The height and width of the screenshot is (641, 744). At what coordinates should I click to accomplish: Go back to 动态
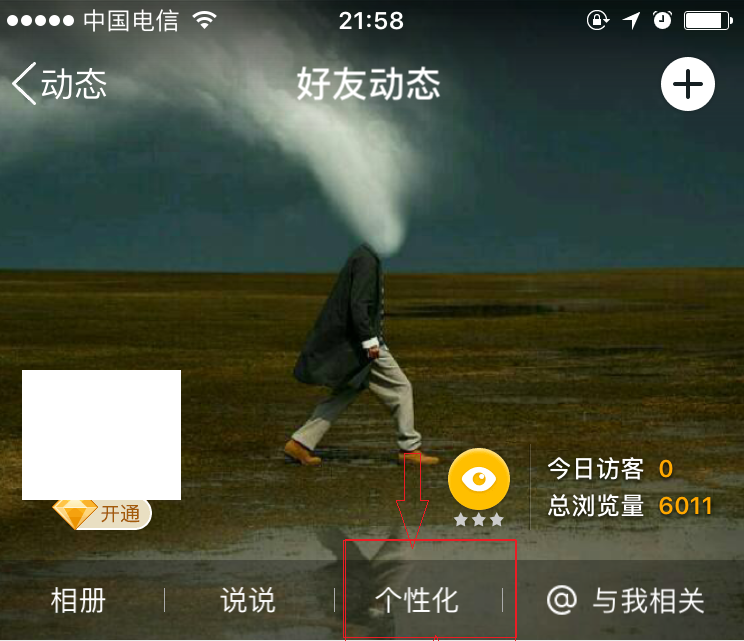tap(60, 85)
